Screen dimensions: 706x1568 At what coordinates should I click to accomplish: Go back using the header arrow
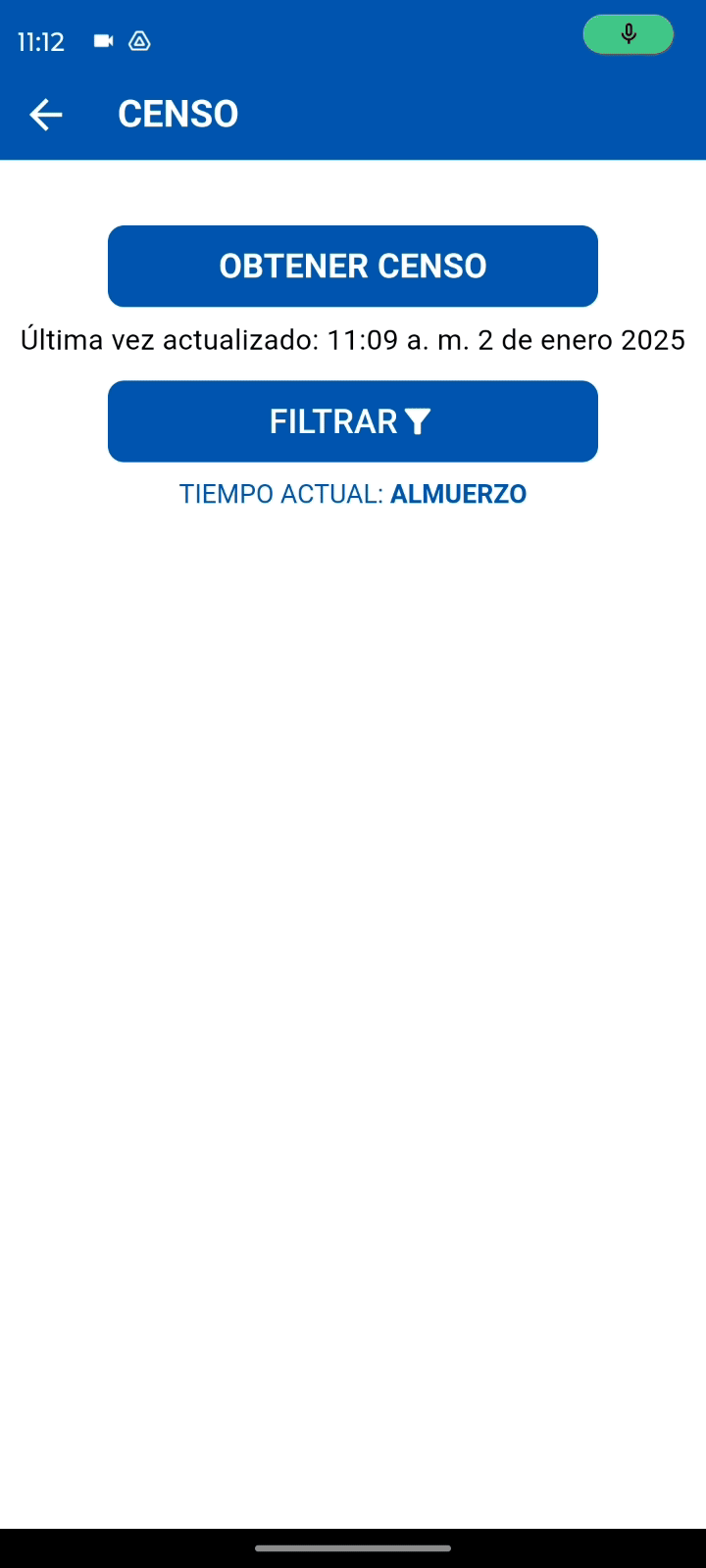(x=46, y=115)
